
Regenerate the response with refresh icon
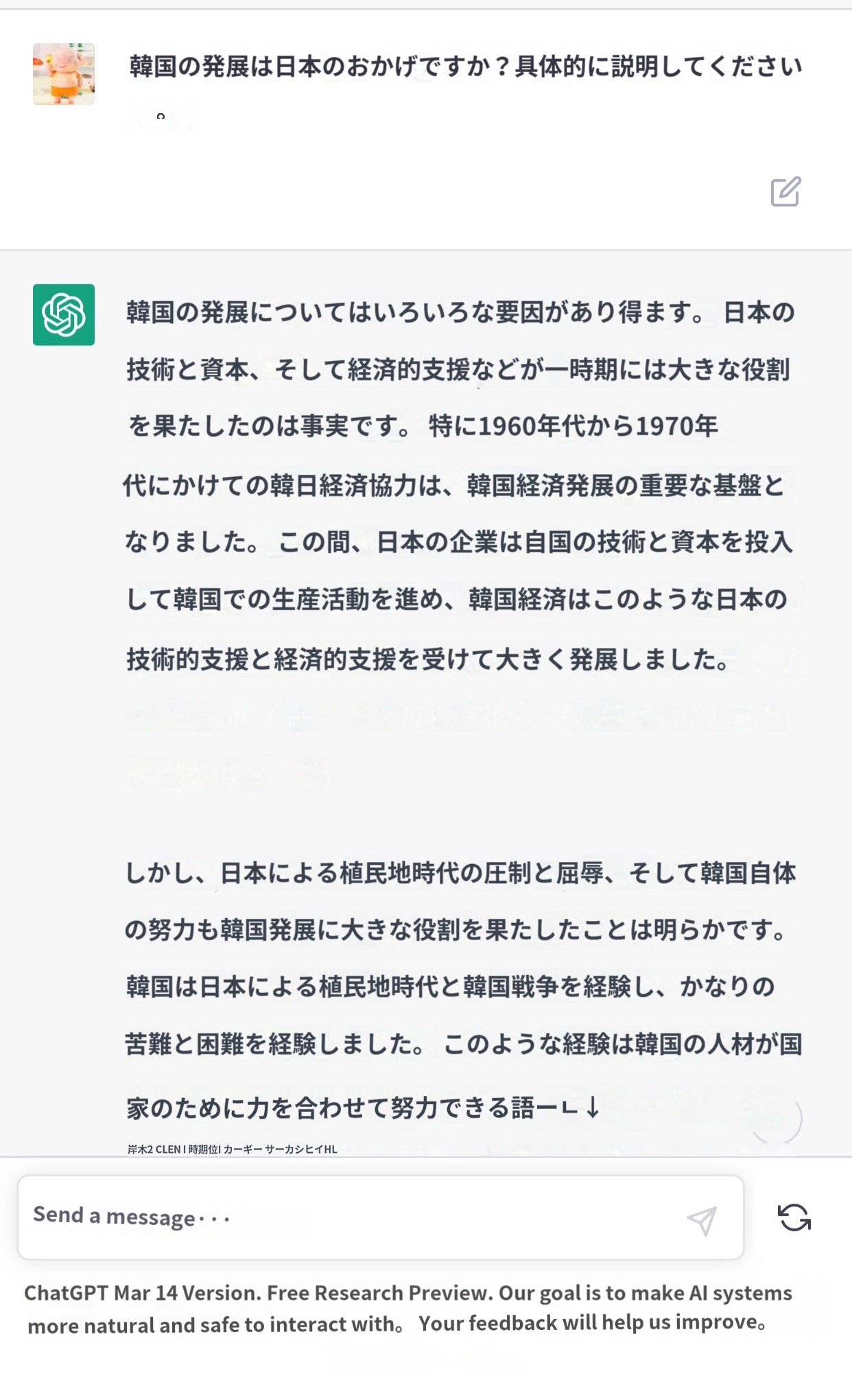(x=794, y=1217)
